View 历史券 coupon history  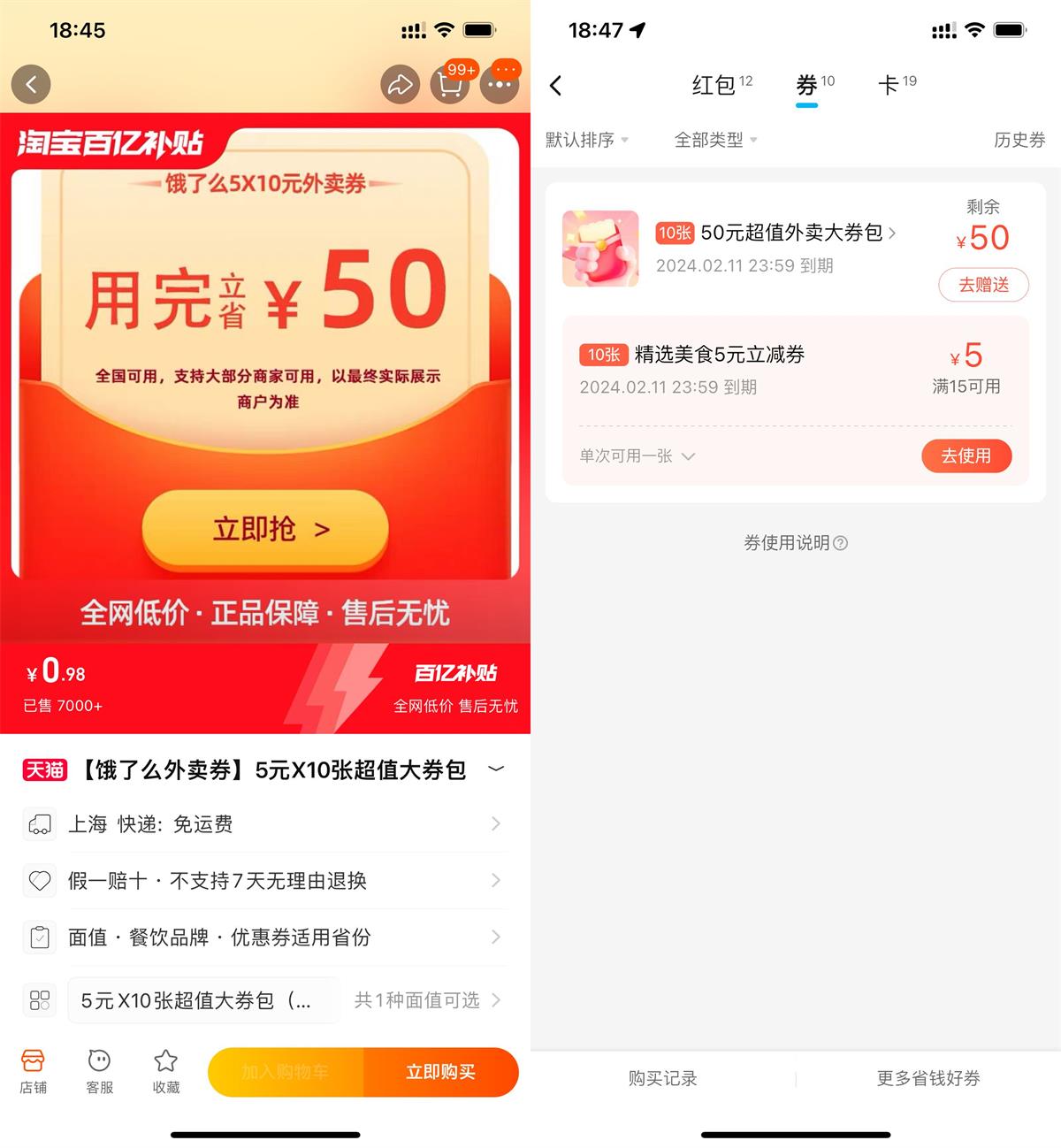click(x=1019, y=140)
